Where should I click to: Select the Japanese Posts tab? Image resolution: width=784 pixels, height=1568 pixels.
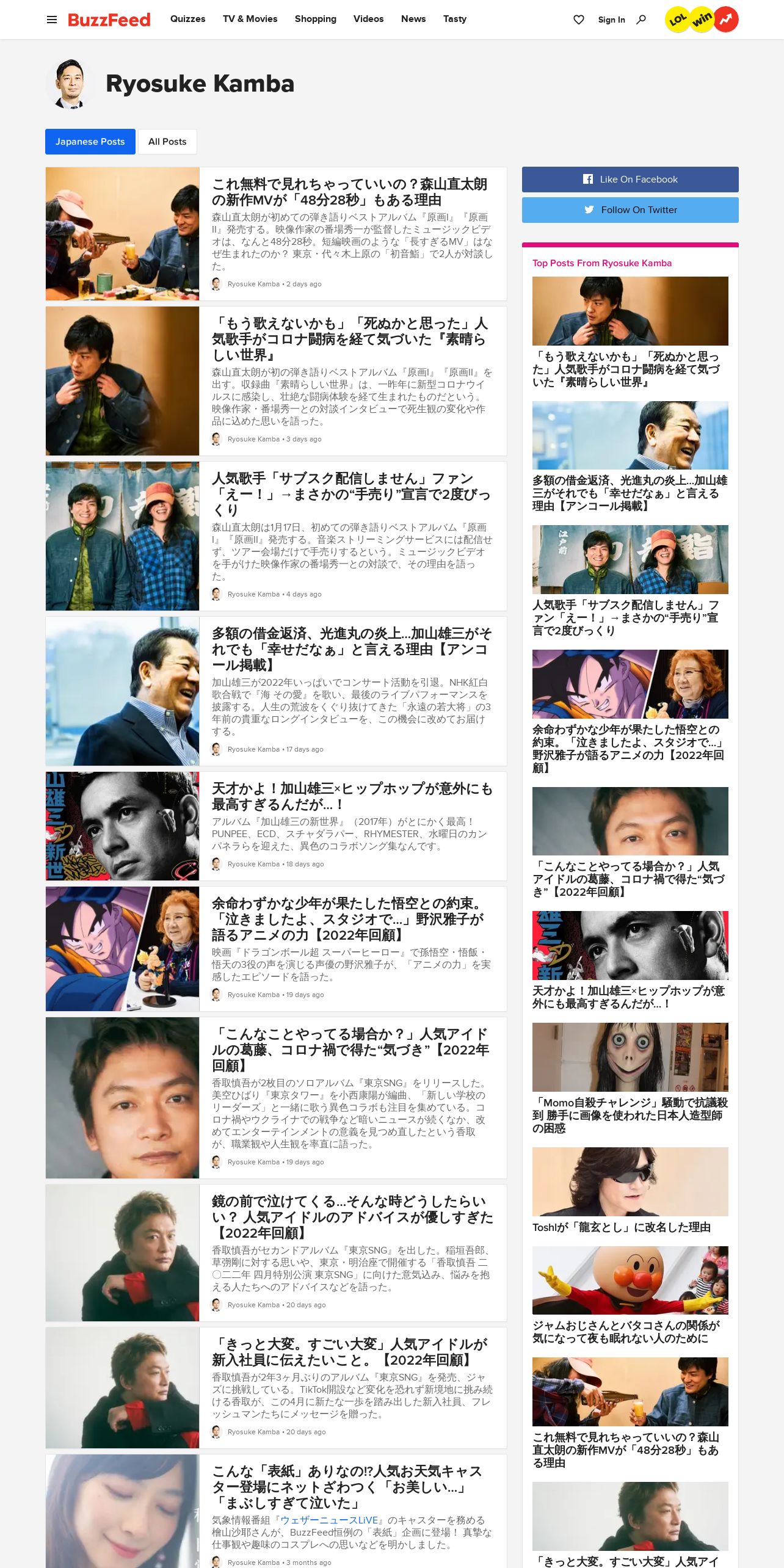[x=90, y=142]
